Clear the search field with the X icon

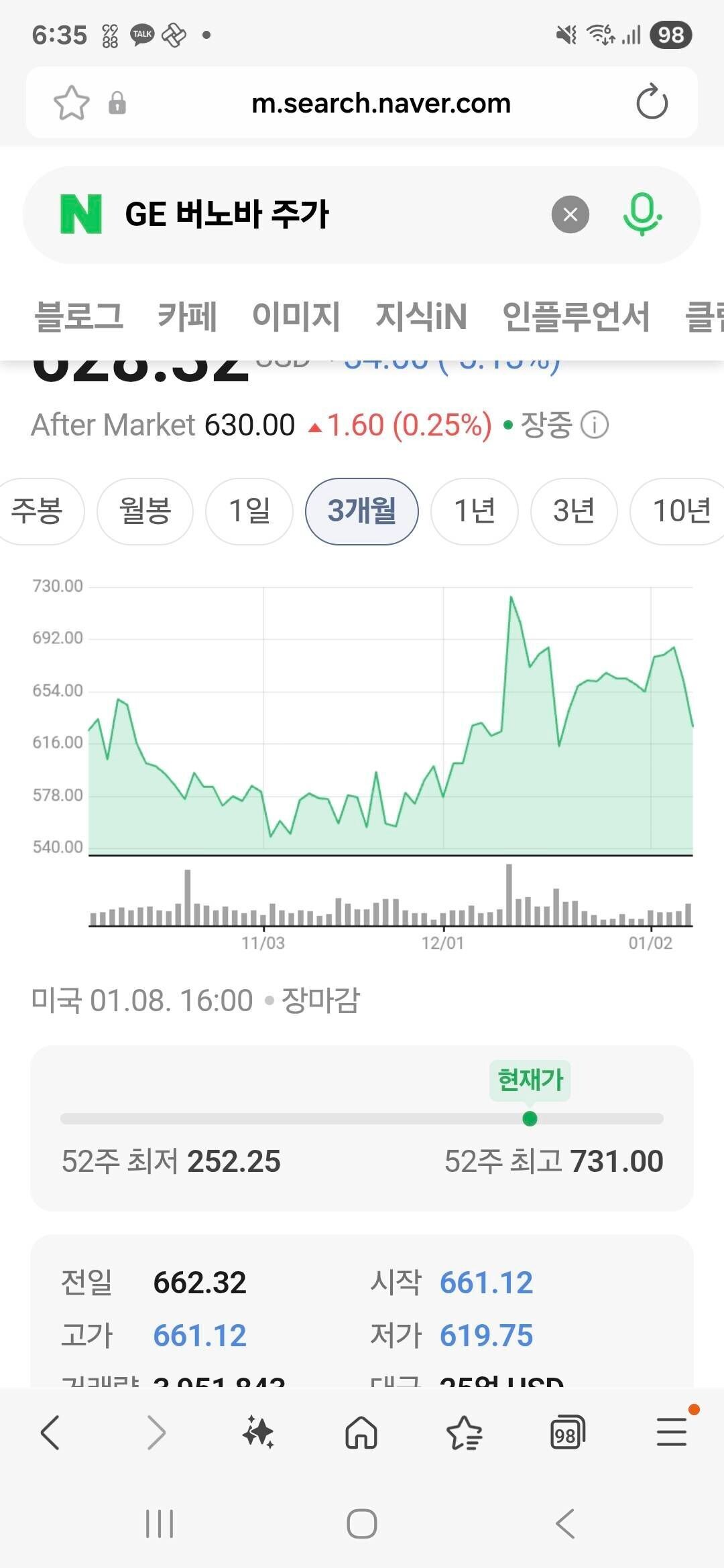(569, 214)
